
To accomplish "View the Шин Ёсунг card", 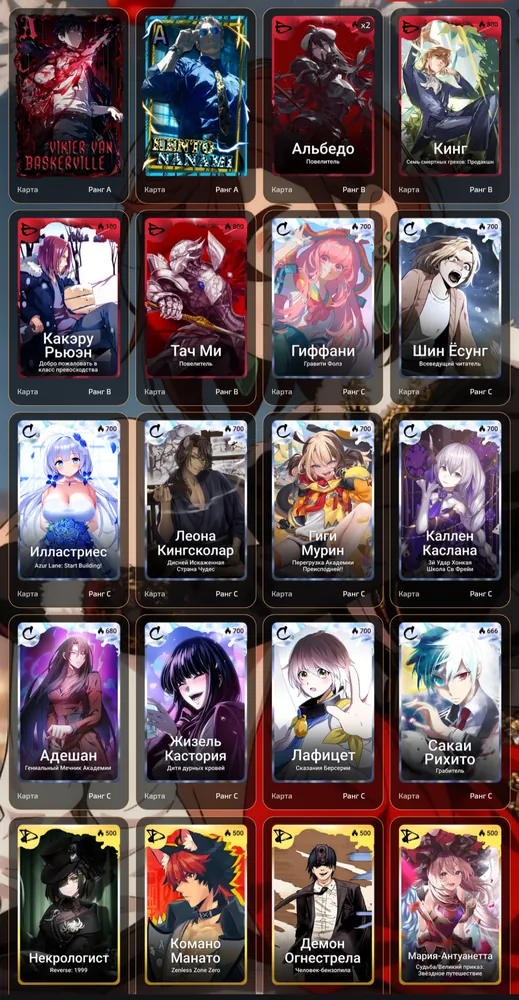I will (x=451, y=307).
